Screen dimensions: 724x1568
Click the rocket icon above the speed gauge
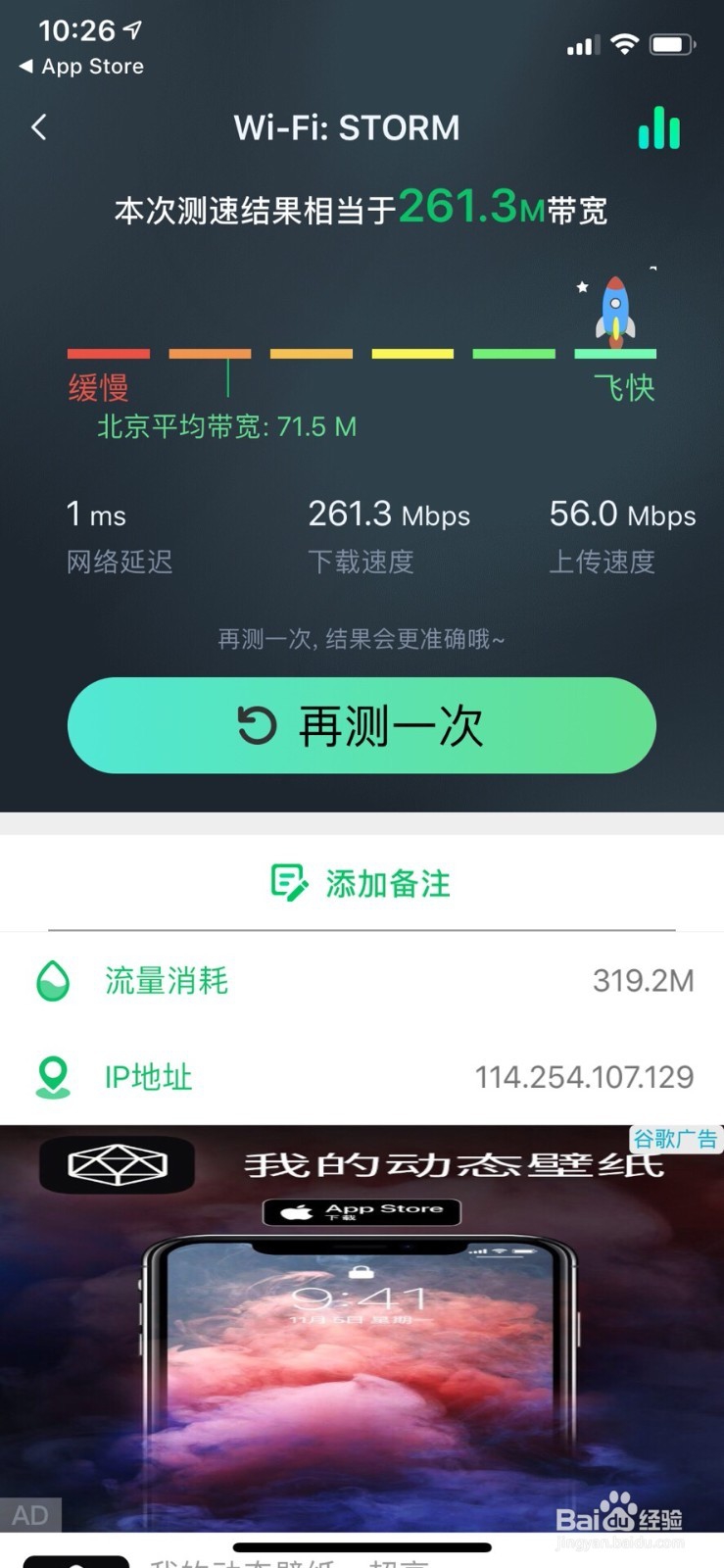pyautogui.click(x=615, y=307)
